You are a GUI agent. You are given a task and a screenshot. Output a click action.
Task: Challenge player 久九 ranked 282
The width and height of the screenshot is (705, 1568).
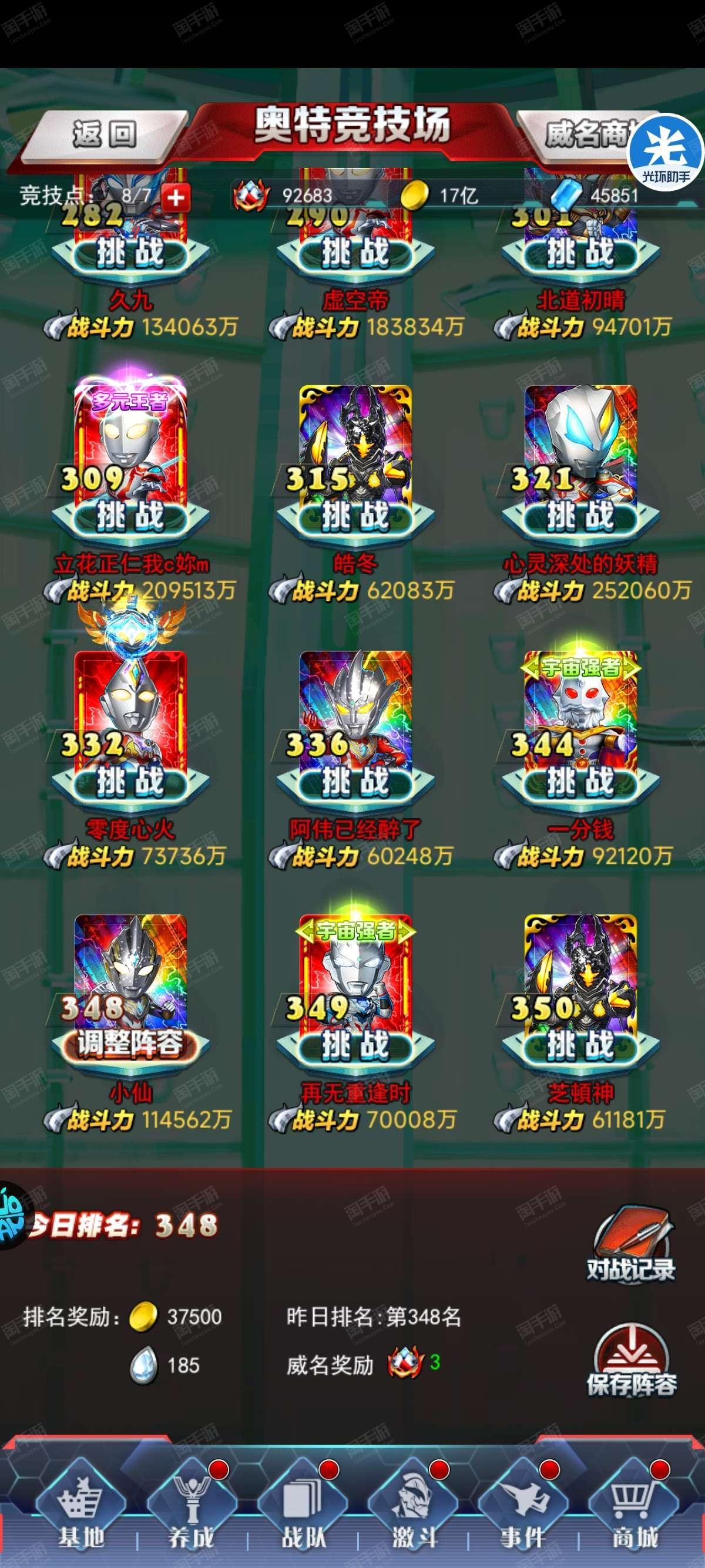pyautogui.click(x=130, y=253)
